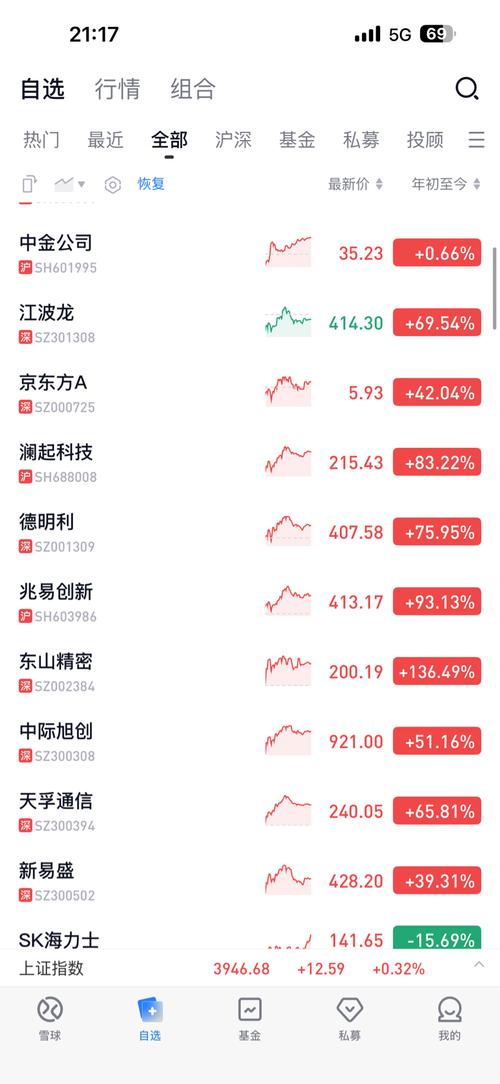Open the chart style dropdown

coord(70,184)
